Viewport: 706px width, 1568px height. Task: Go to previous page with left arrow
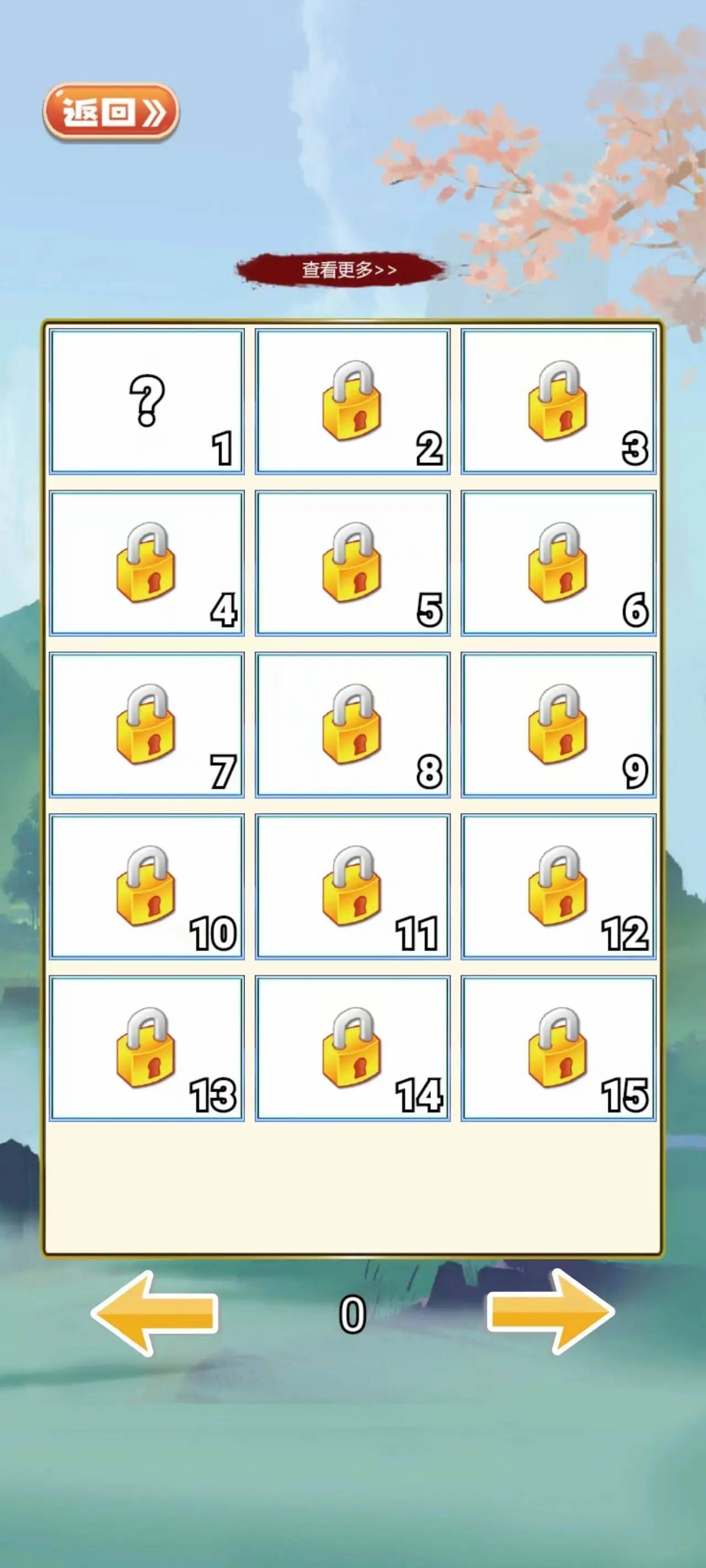[155, 1314]
